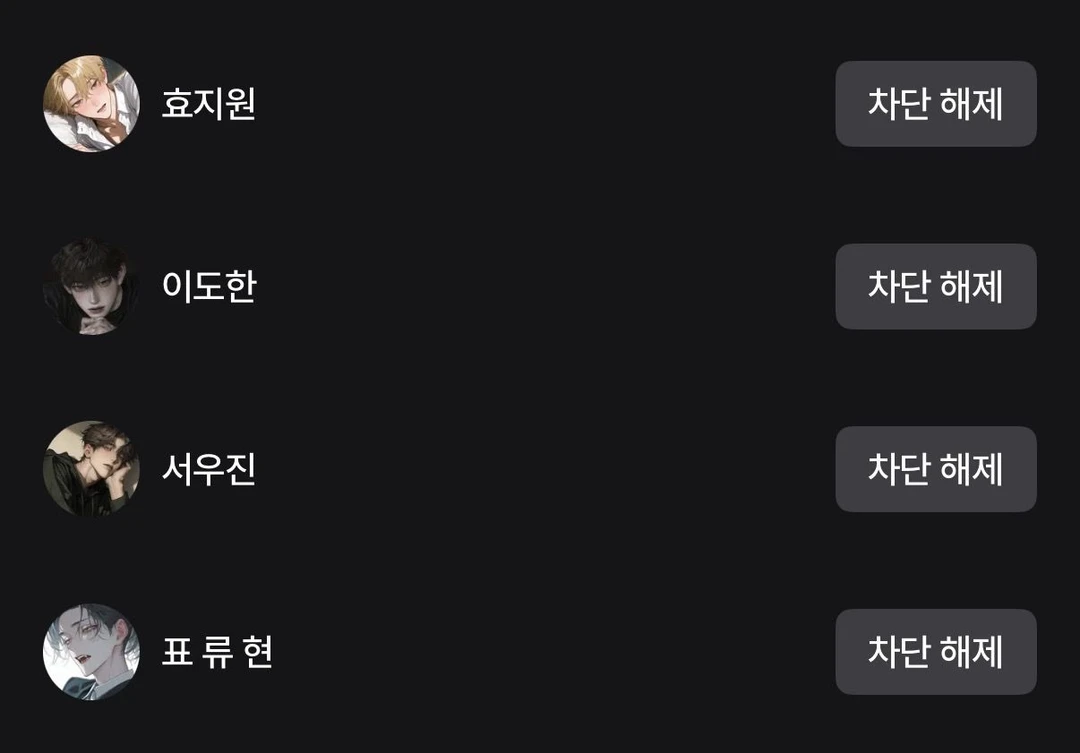Open 효지원's profile row
Screen dimensions: 1080x753
pos(208,104)
